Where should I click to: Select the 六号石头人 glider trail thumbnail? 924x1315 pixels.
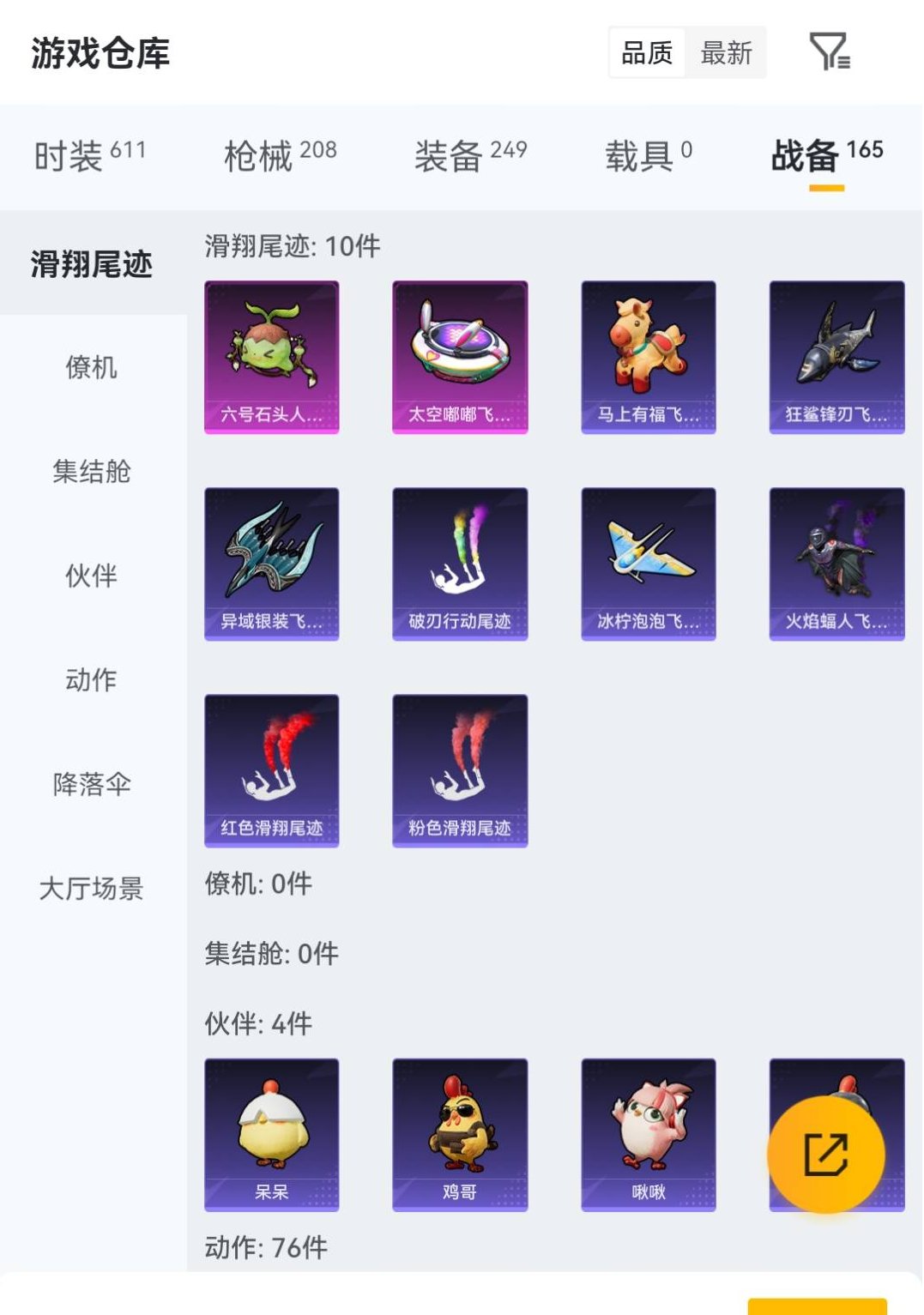[x=271, y=354]
